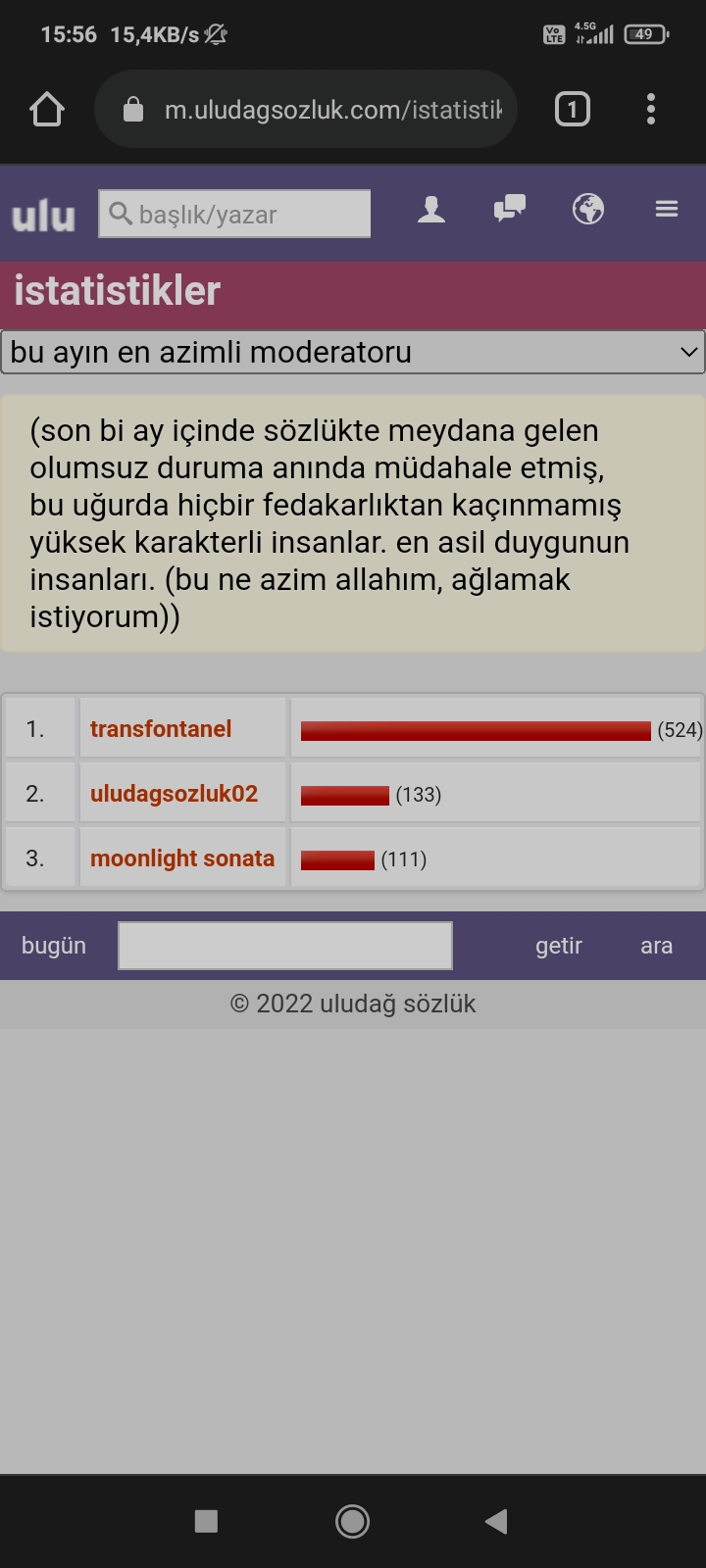Open the messages chat icon
The height and width of the screenshot is (1568, 706).
click(x=509, y=209)
